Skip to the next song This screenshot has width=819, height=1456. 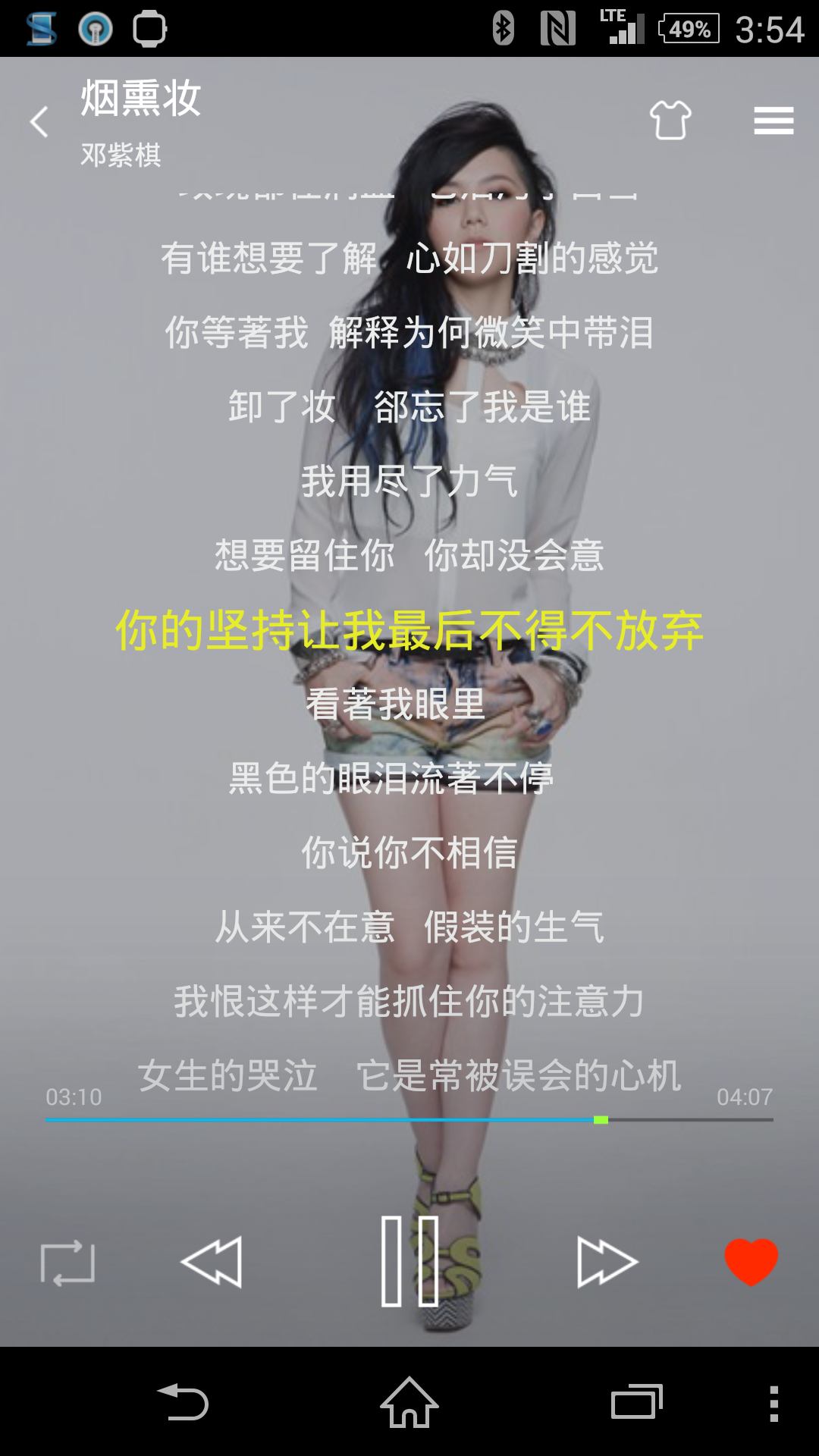(607, 1262)
